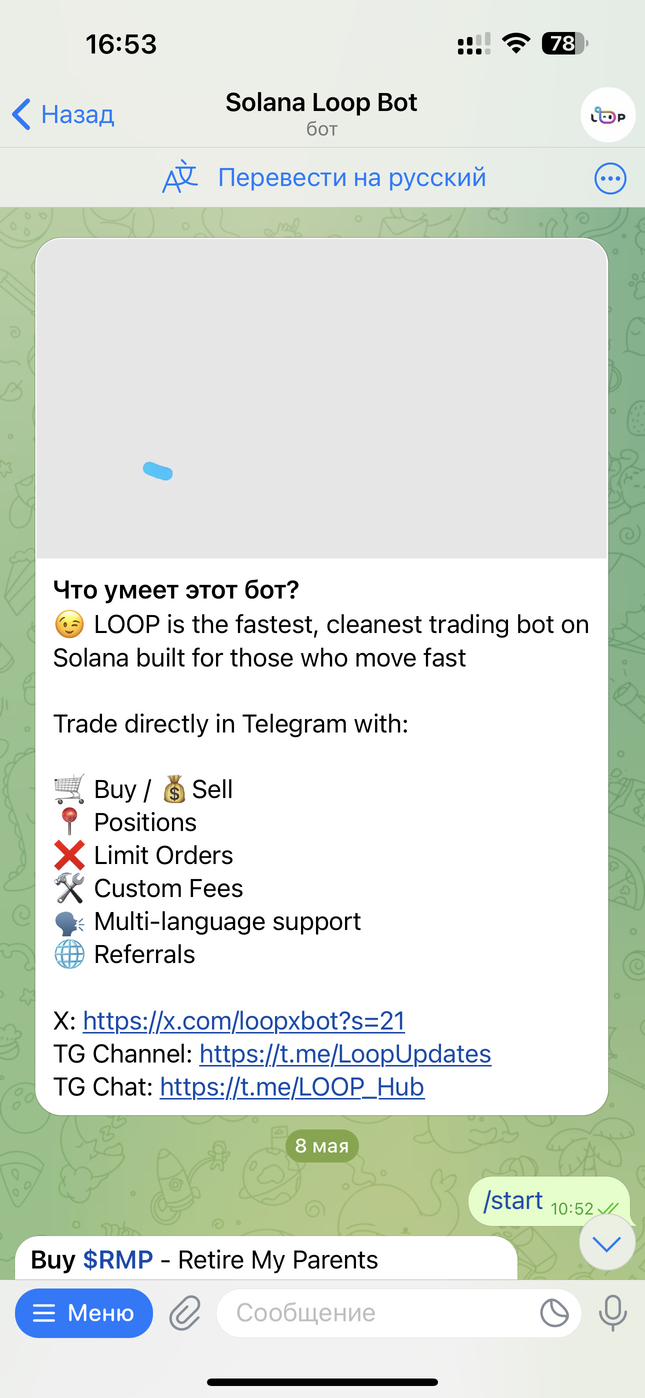
Task: Open the sticker panel icon
Action: click(554, 1313)
